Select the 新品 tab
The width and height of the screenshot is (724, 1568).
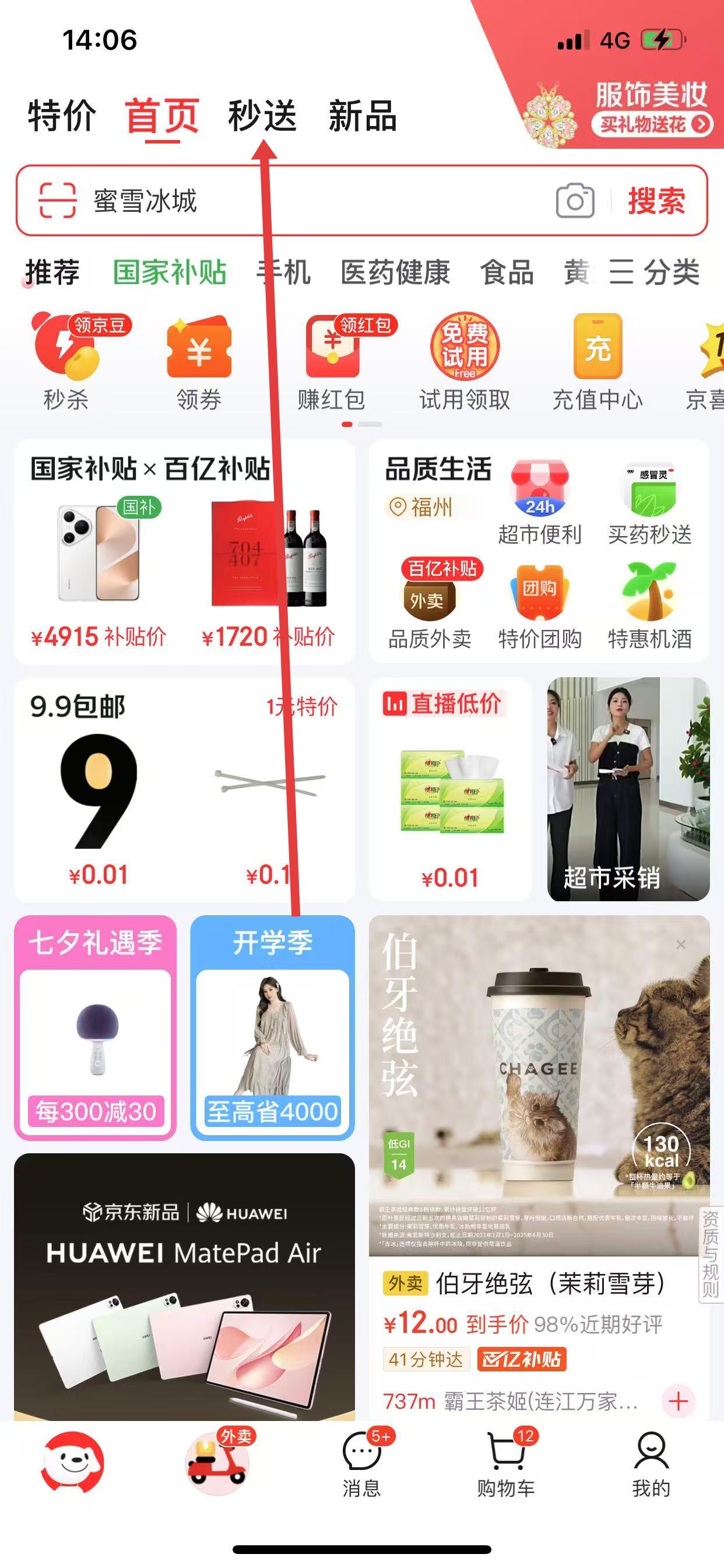click(363, 116)
